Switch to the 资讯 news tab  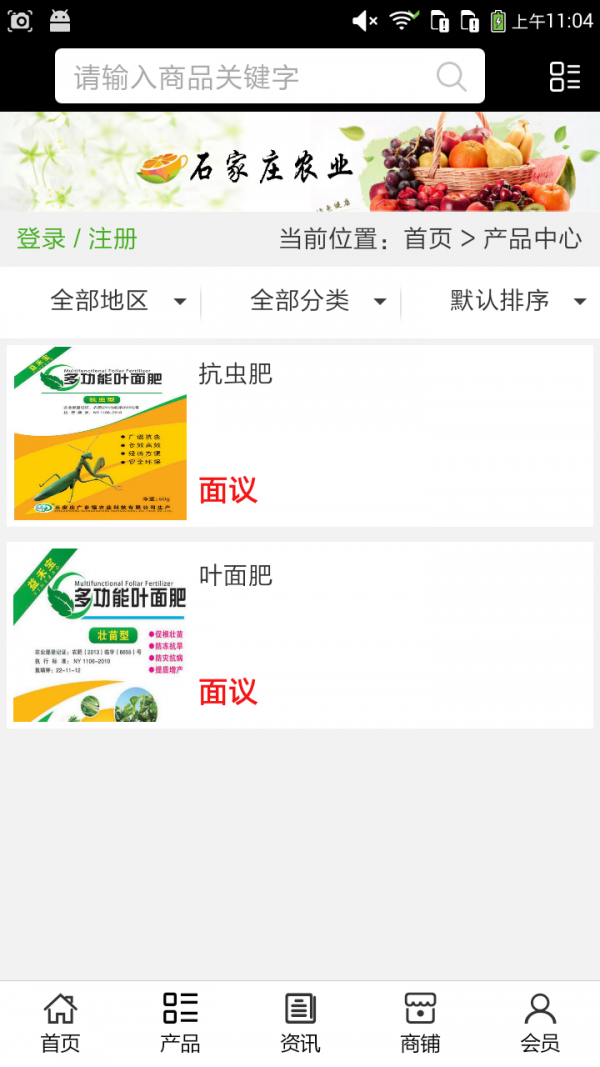[x=300, y=1023]
